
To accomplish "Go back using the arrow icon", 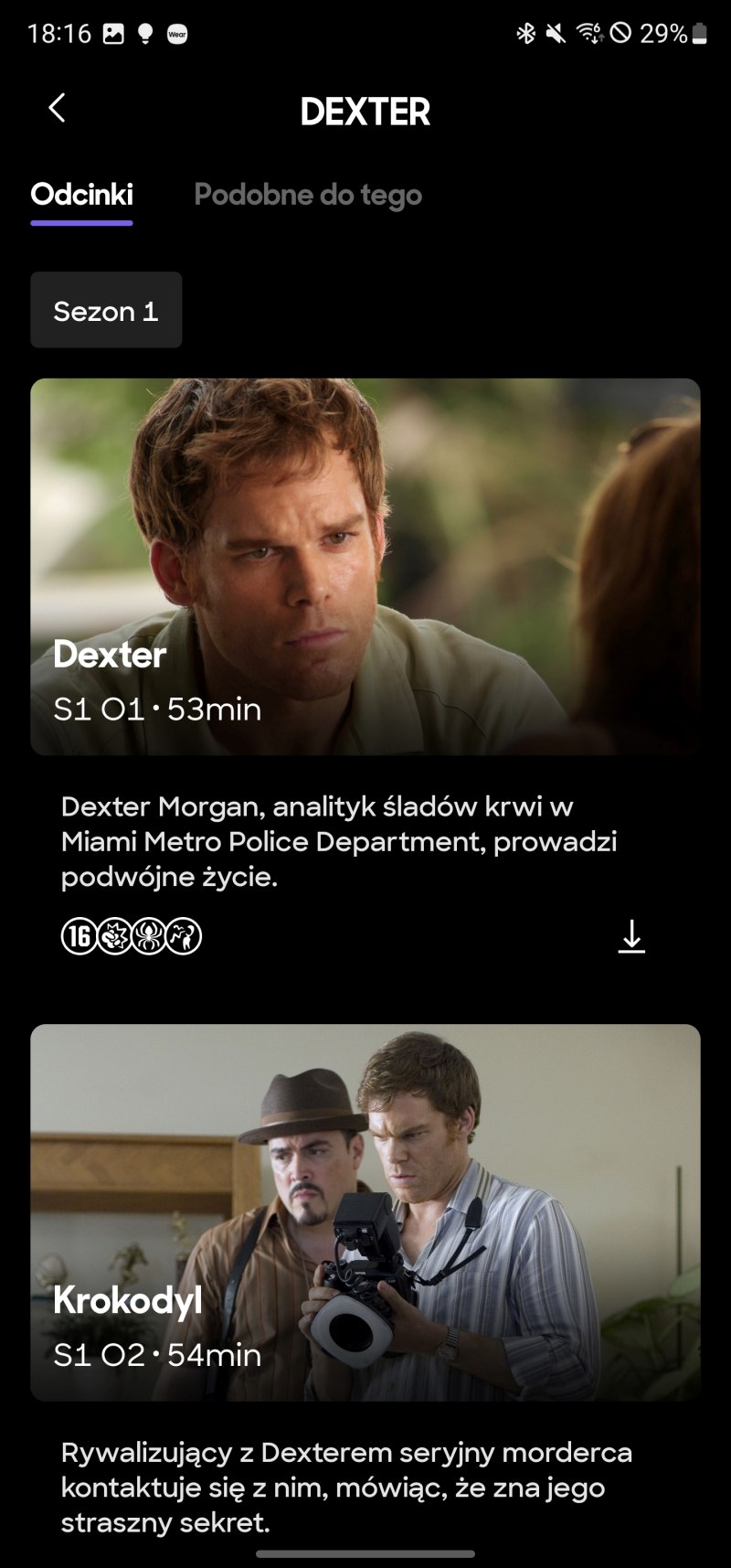I will (57, 108).
